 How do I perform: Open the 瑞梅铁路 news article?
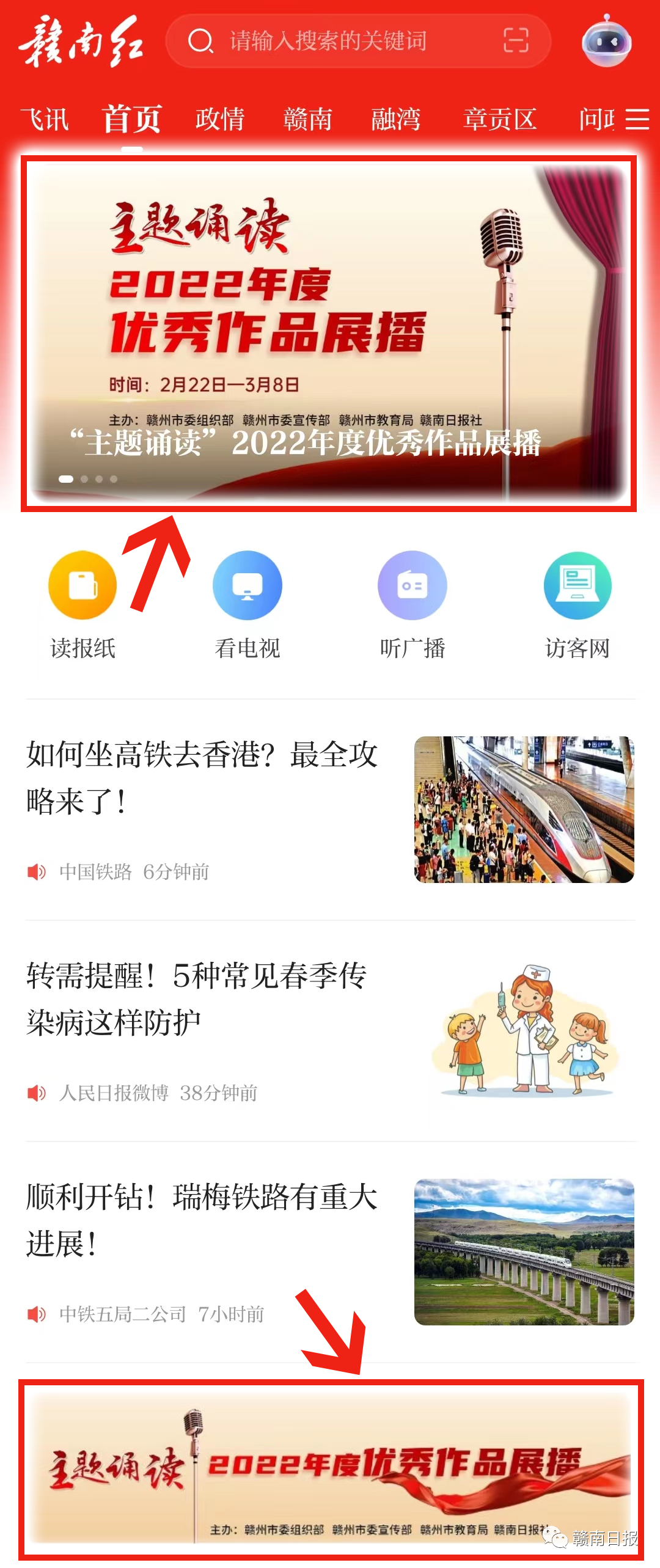pyautogui.click(x=202, y=1220)
